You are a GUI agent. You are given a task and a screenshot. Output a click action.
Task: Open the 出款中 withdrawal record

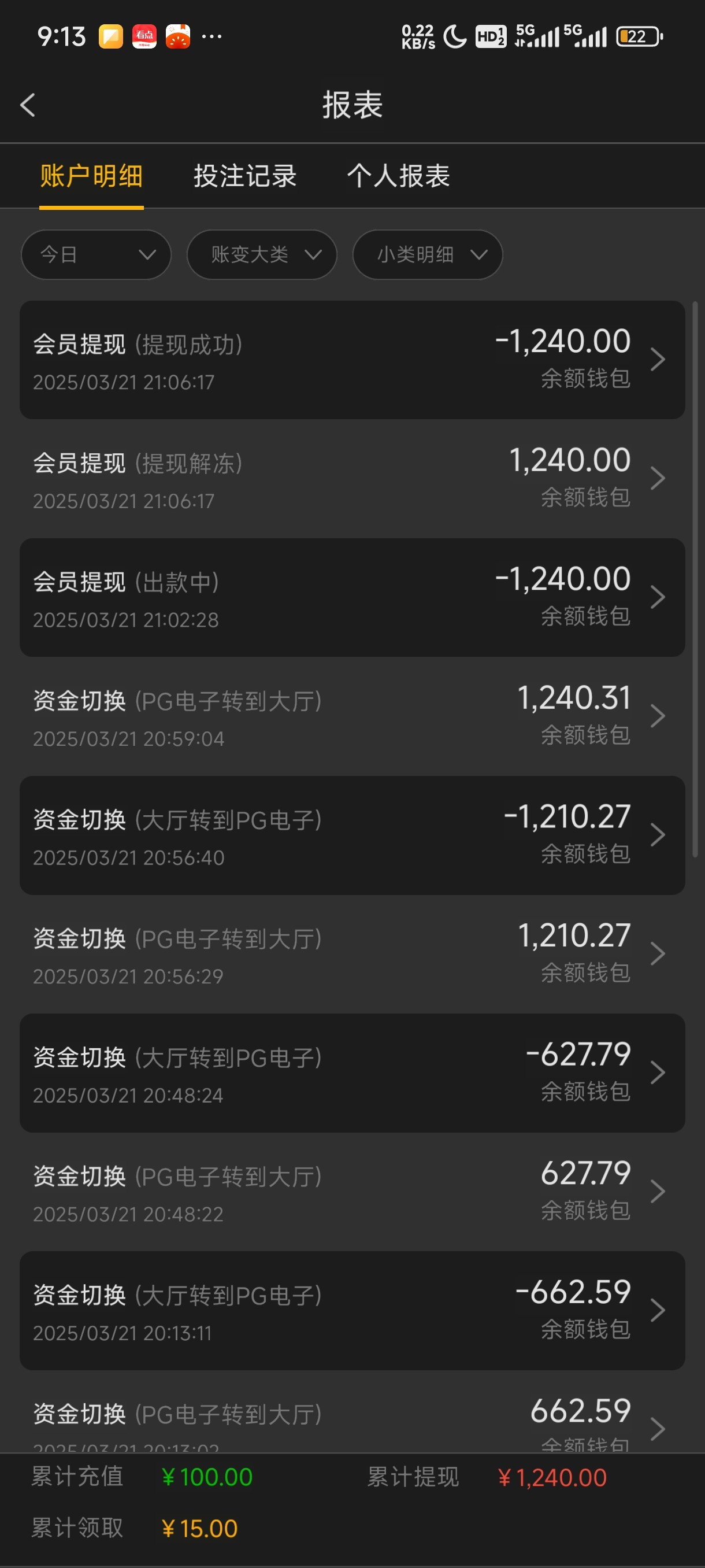352,597
